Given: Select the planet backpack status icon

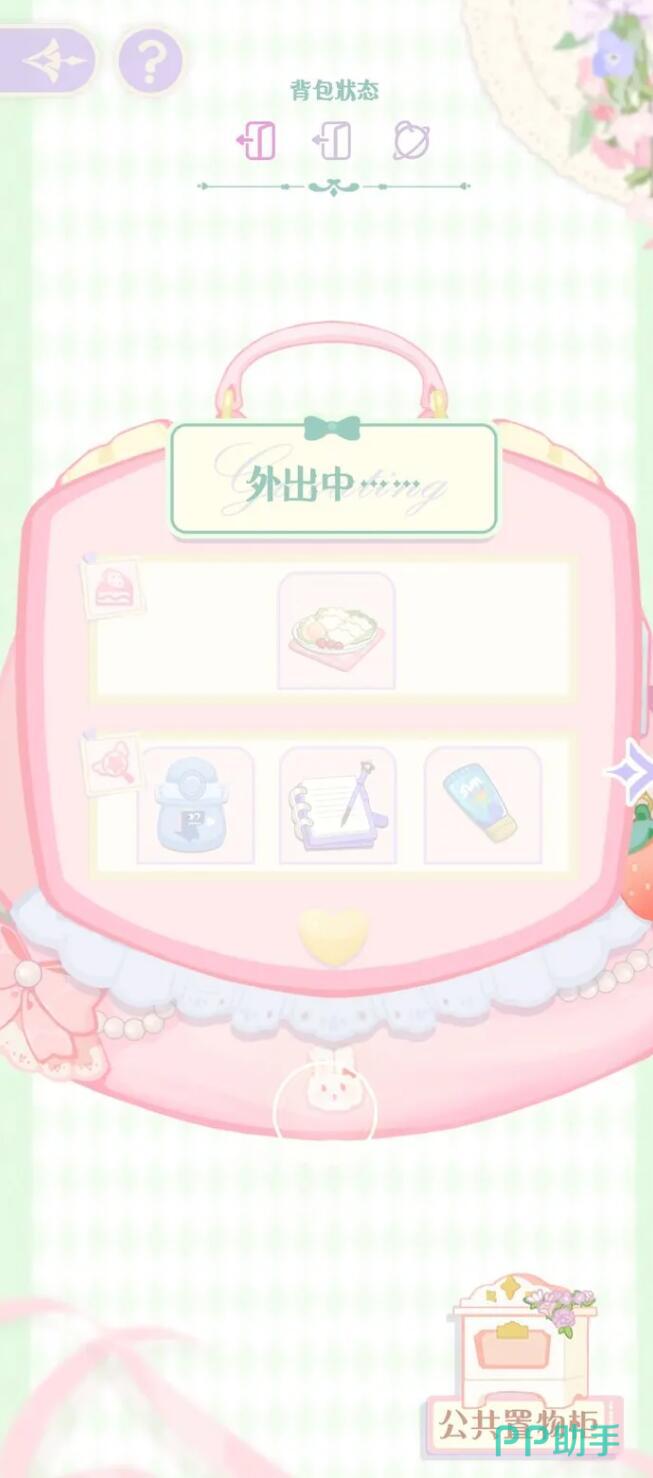Looking at the screenshot, I should pos(410,141).
